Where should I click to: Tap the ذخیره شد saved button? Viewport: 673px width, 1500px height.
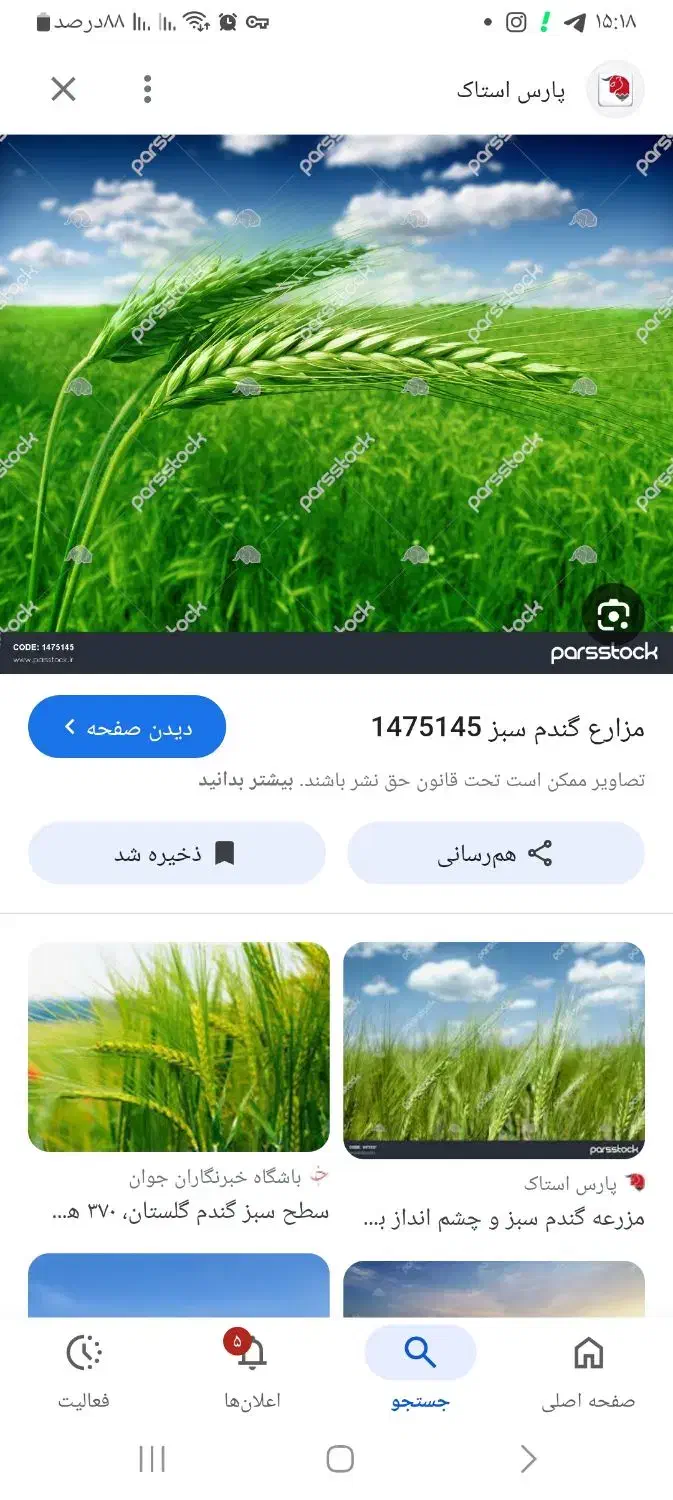tap(177, 854)
